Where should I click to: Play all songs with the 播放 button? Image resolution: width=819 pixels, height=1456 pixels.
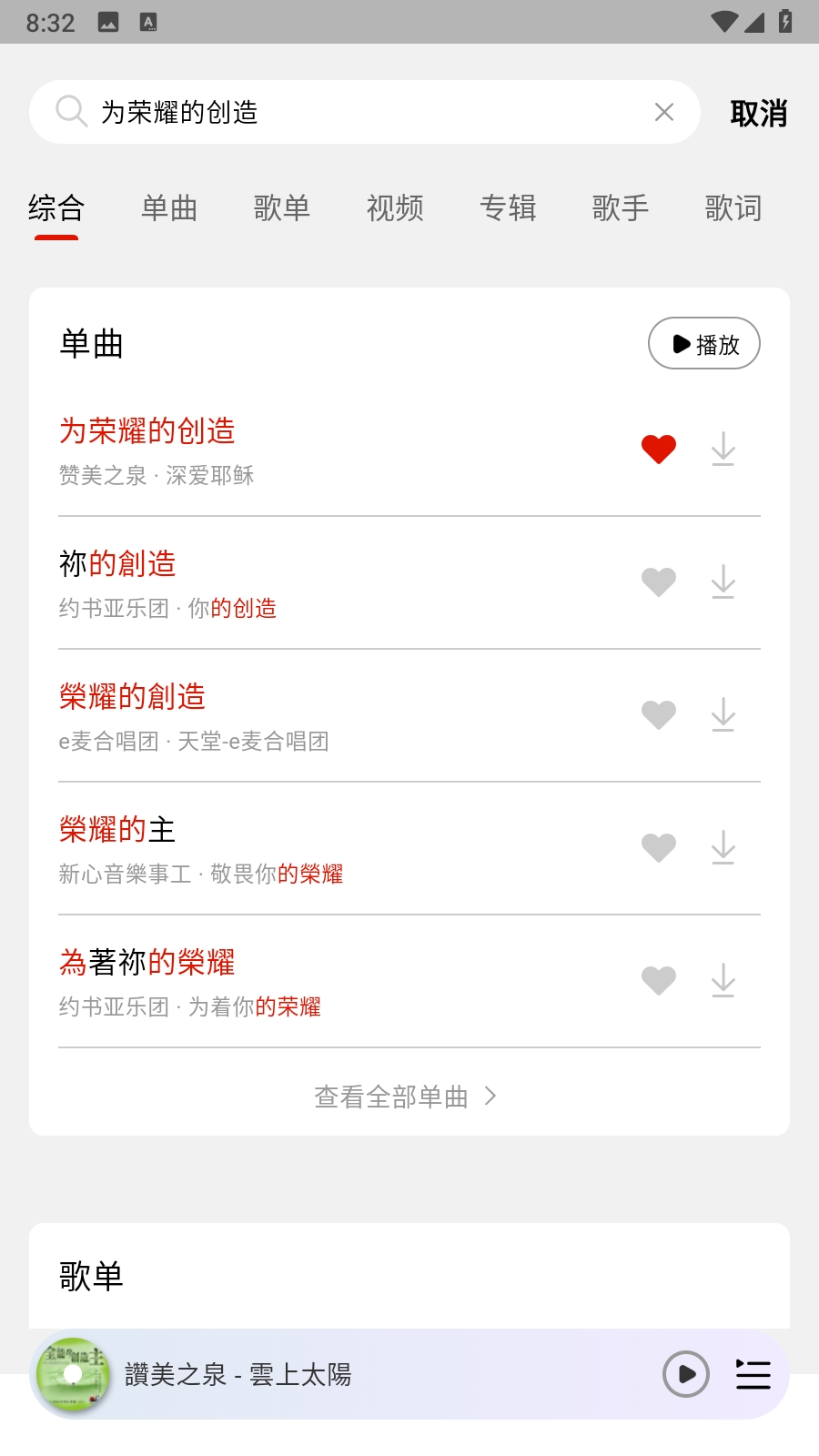704,343
